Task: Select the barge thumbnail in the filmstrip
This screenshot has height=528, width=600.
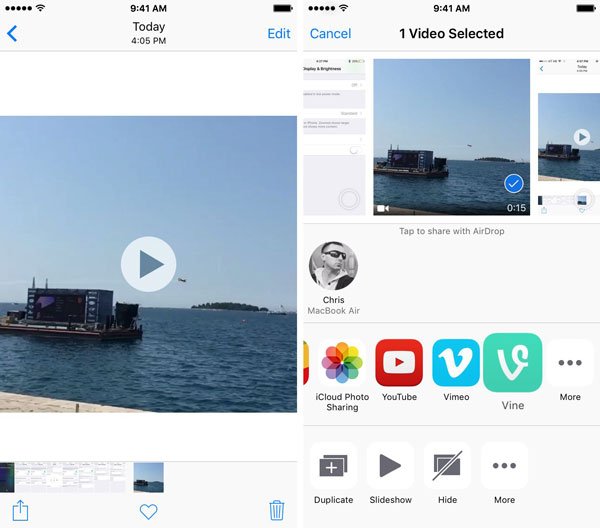Action: click(148, 477)
